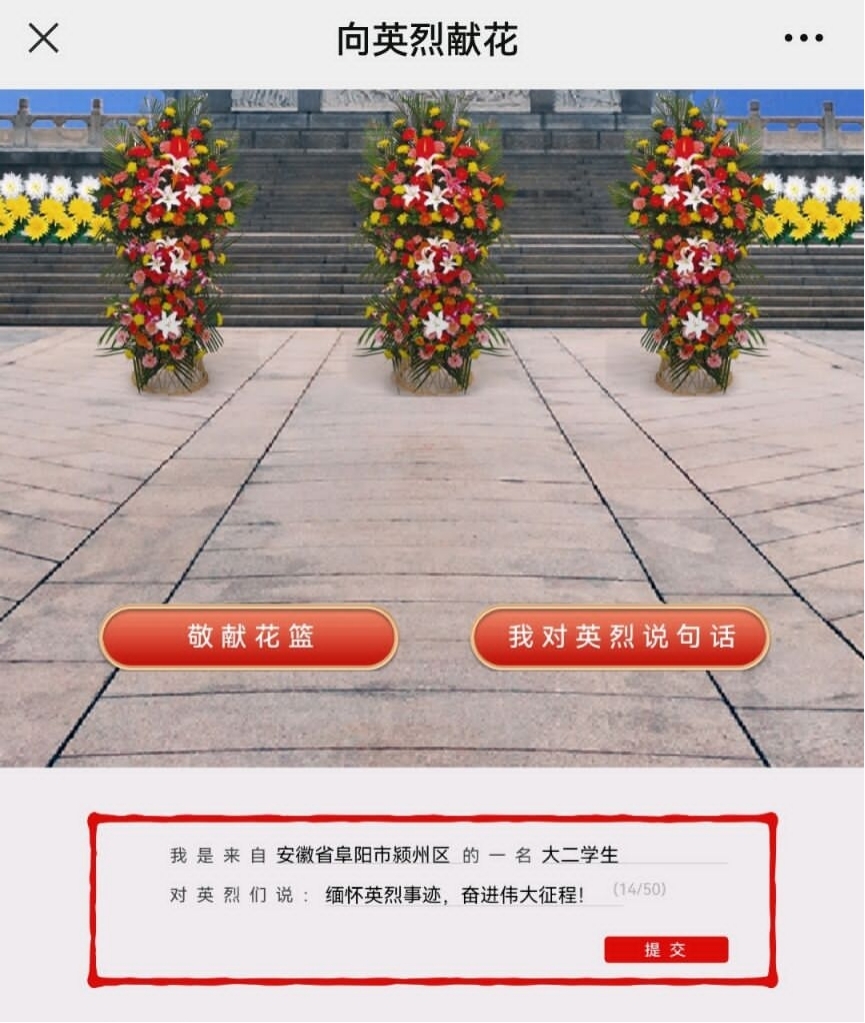Tap the 敬献花篮 button

pyautogui.click(x=249, y=637)
